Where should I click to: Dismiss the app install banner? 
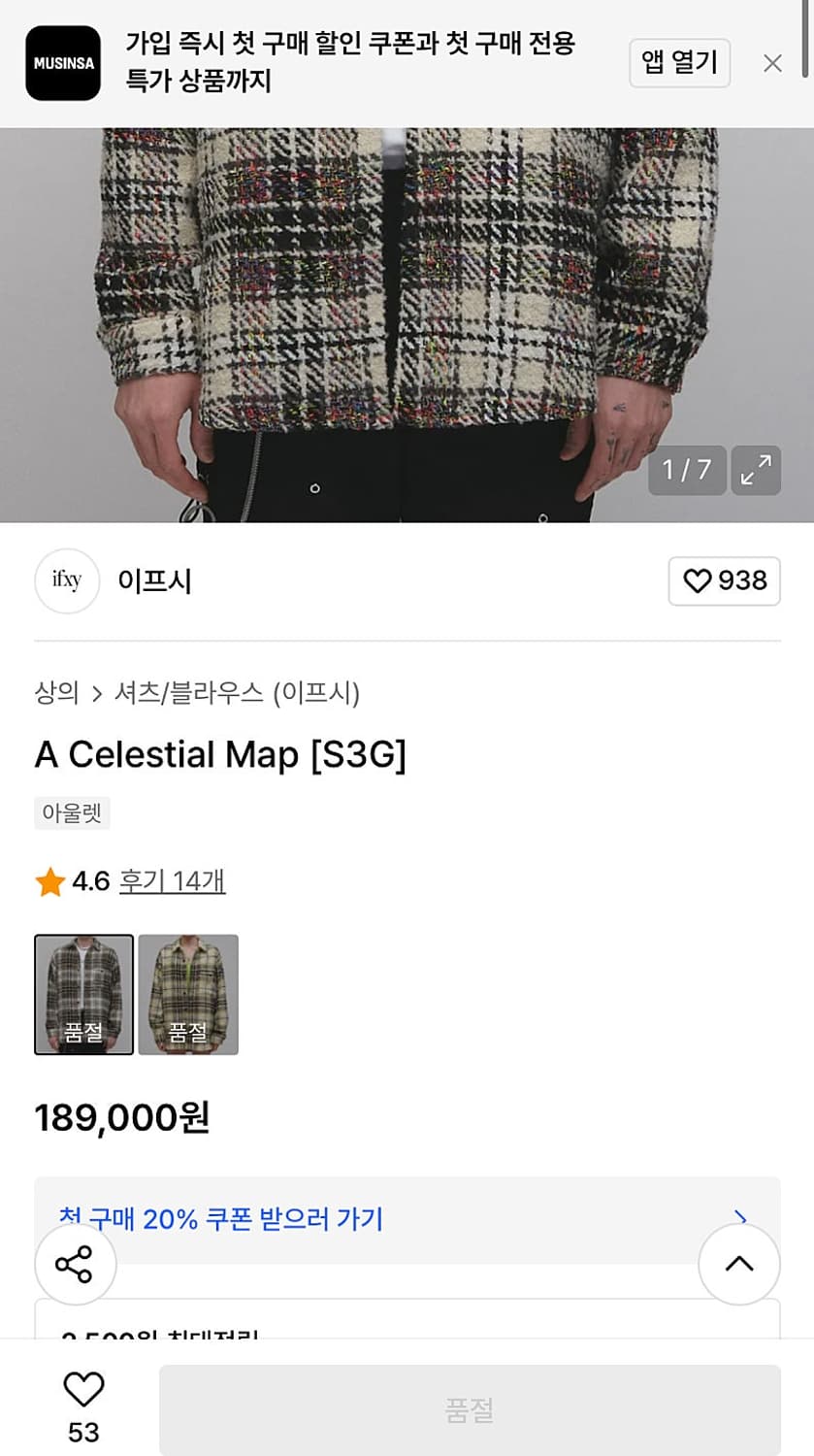point(773,63)
